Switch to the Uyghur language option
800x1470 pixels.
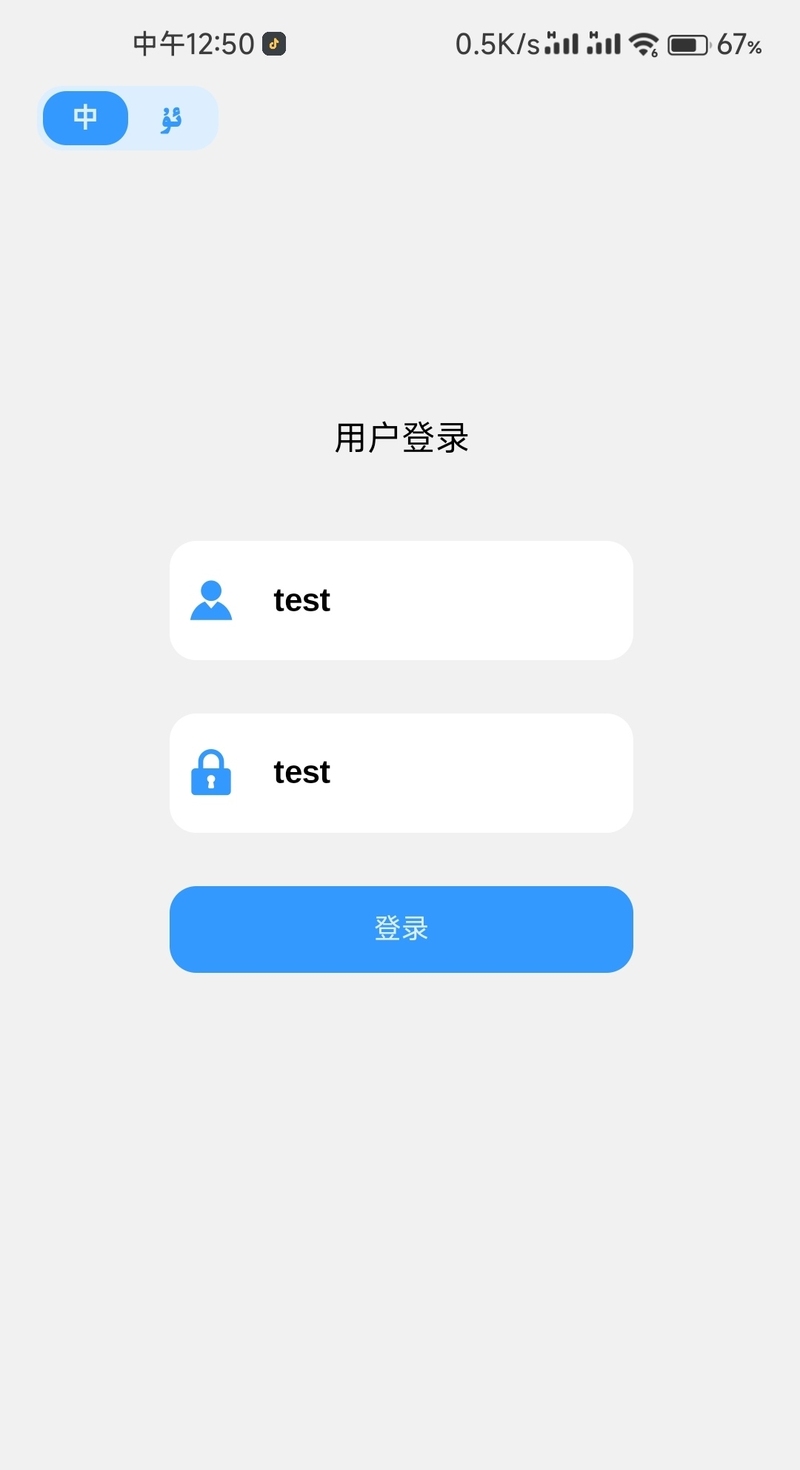[171, 119]
